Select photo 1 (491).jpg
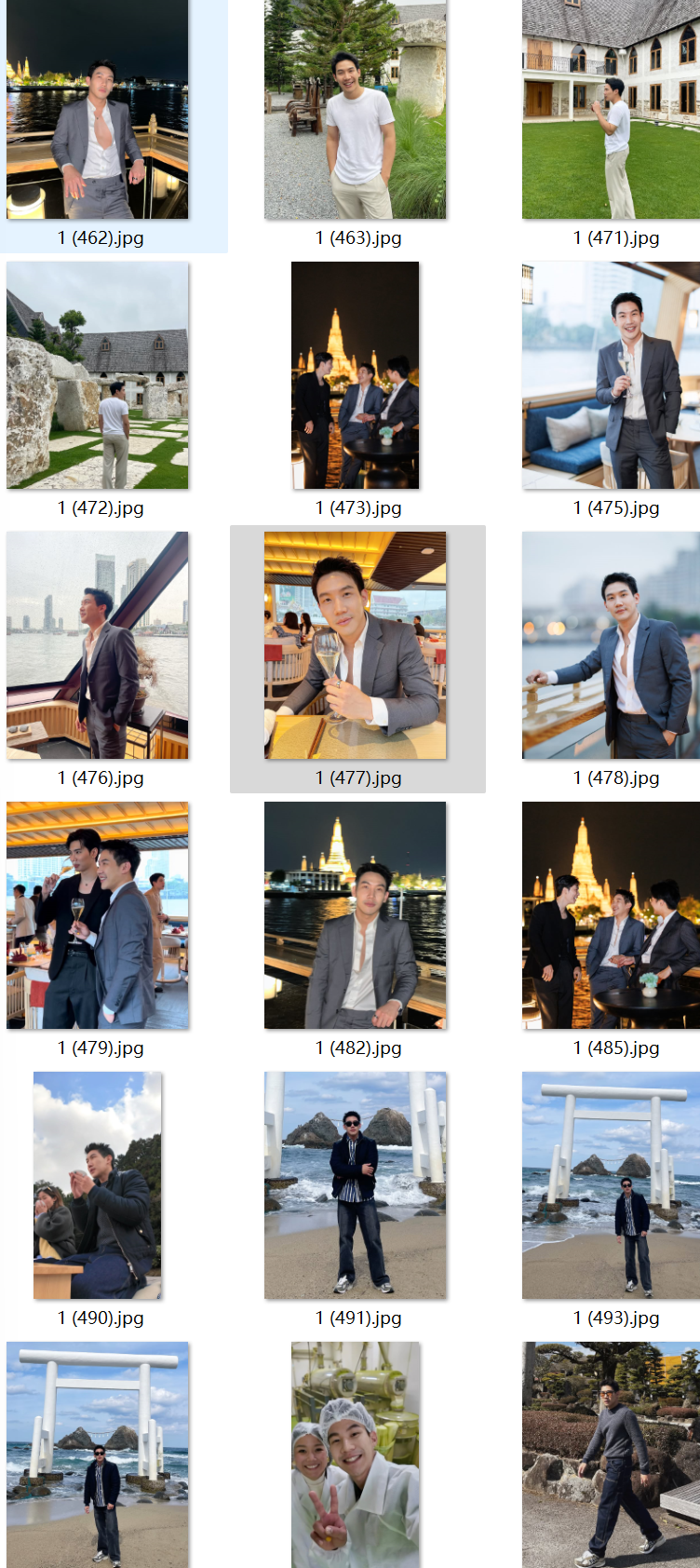 click(x=355, y=1185)
